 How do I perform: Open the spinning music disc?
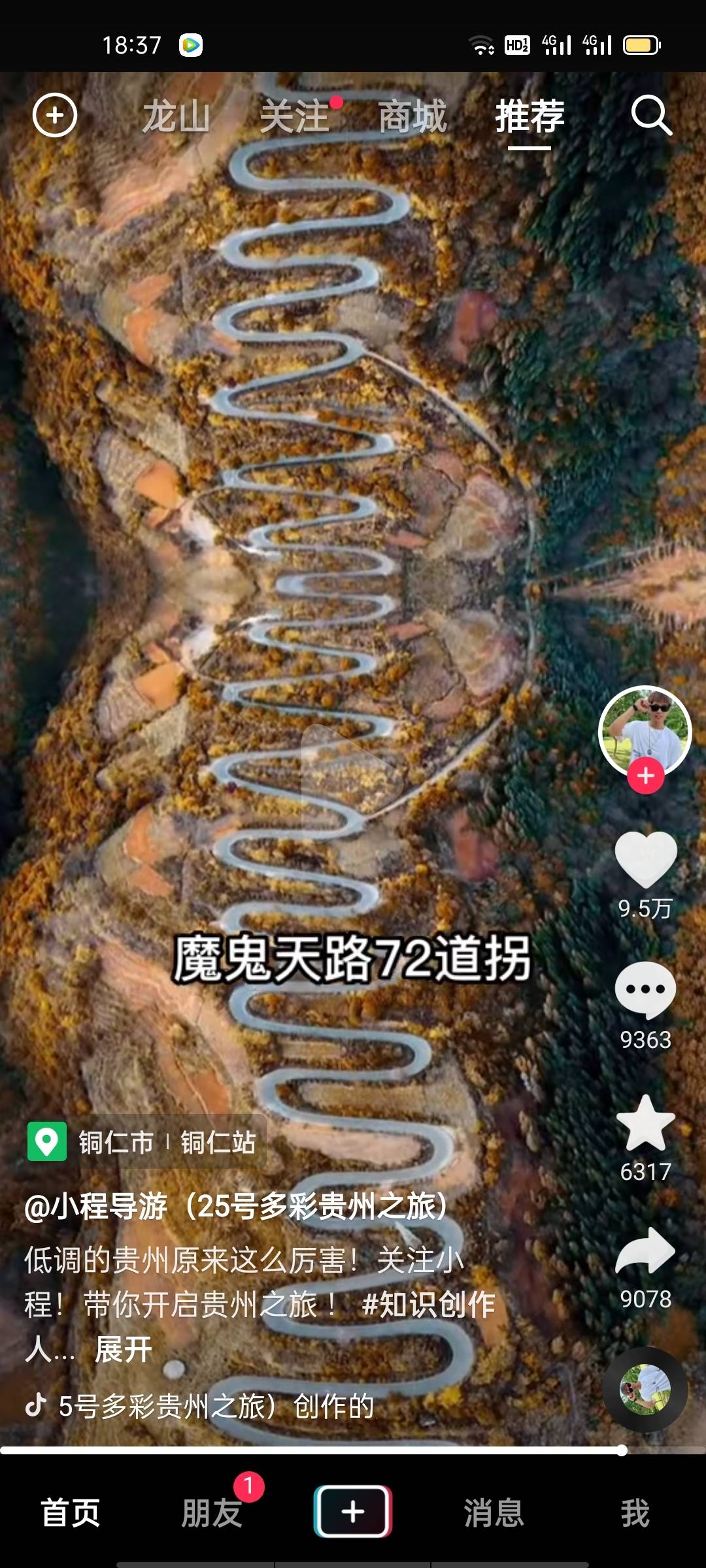(645, 1389)
